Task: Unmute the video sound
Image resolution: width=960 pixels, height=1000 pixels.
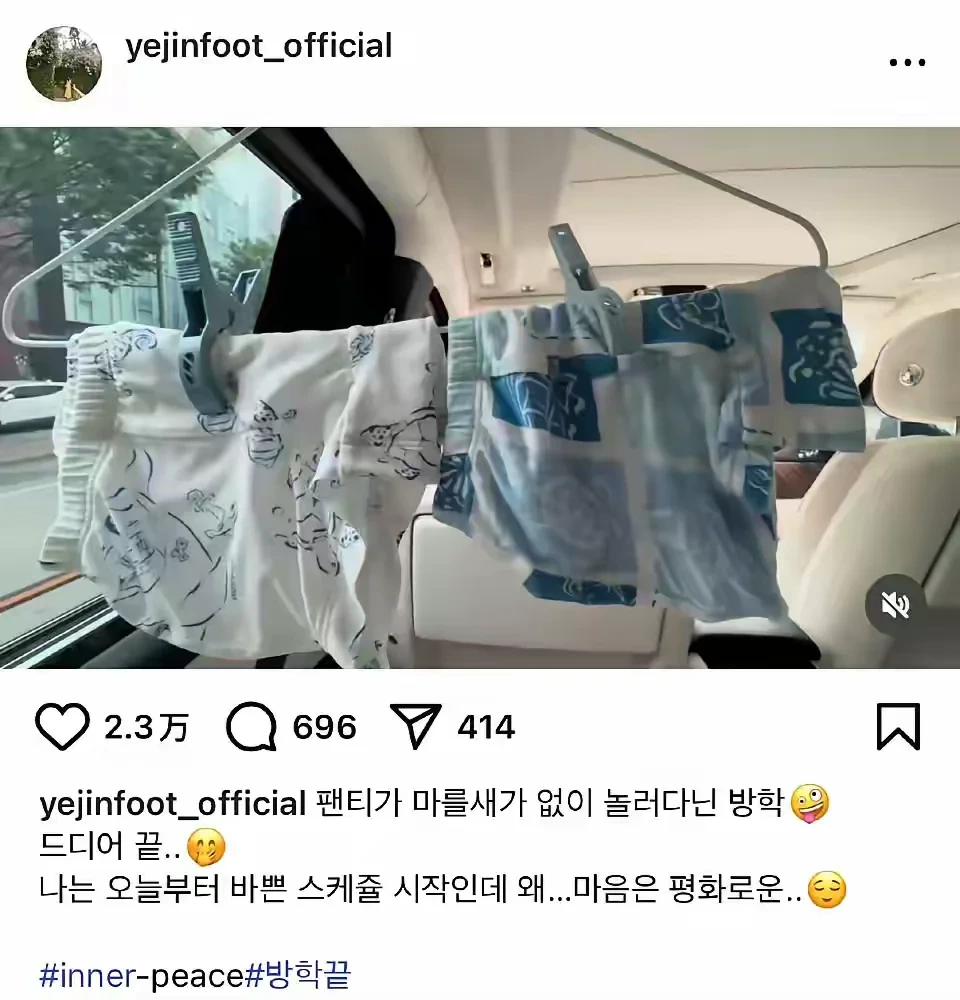Action: (895, 604)
